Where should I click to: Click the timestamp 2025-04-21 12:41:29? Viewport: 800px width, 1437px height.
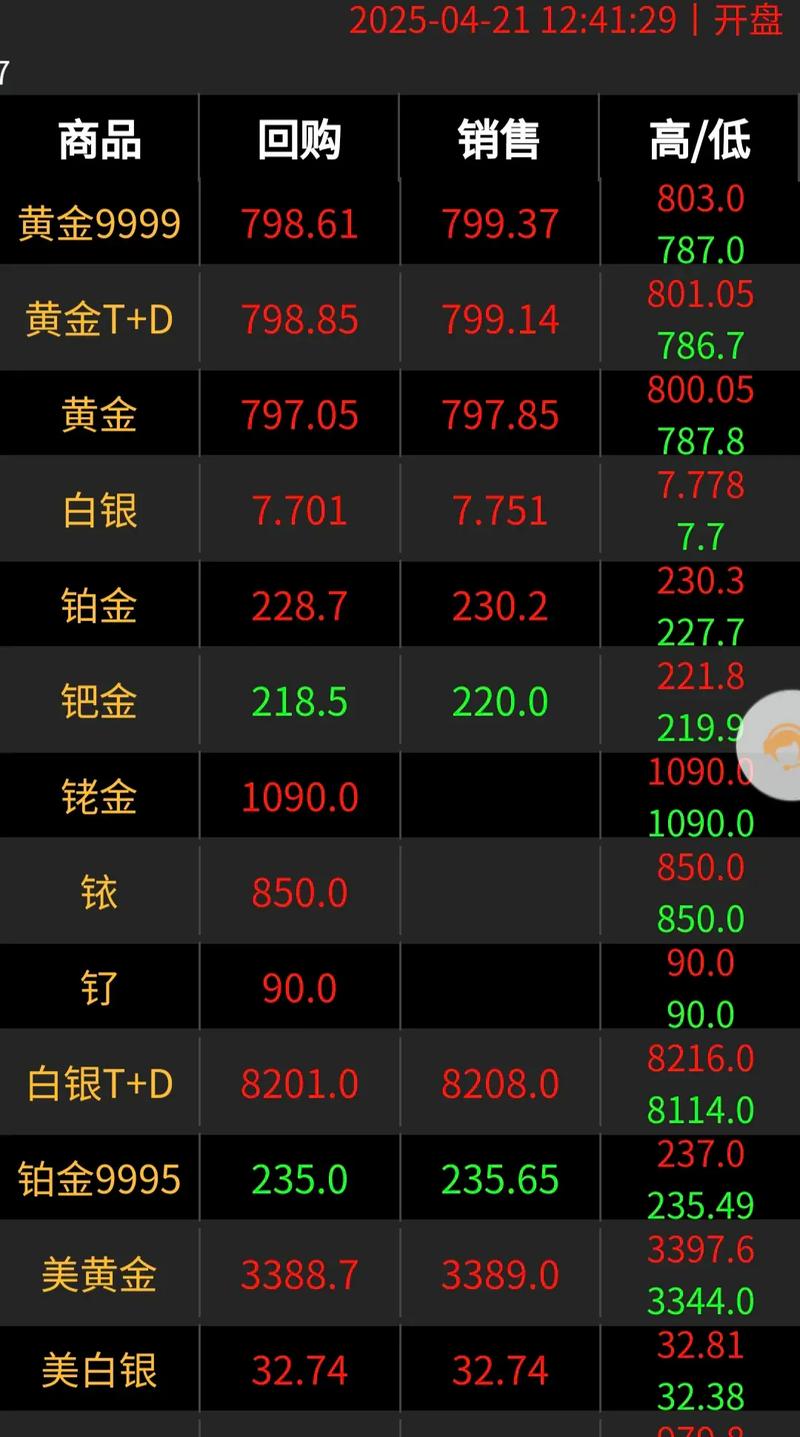click(x=513, y=21)
